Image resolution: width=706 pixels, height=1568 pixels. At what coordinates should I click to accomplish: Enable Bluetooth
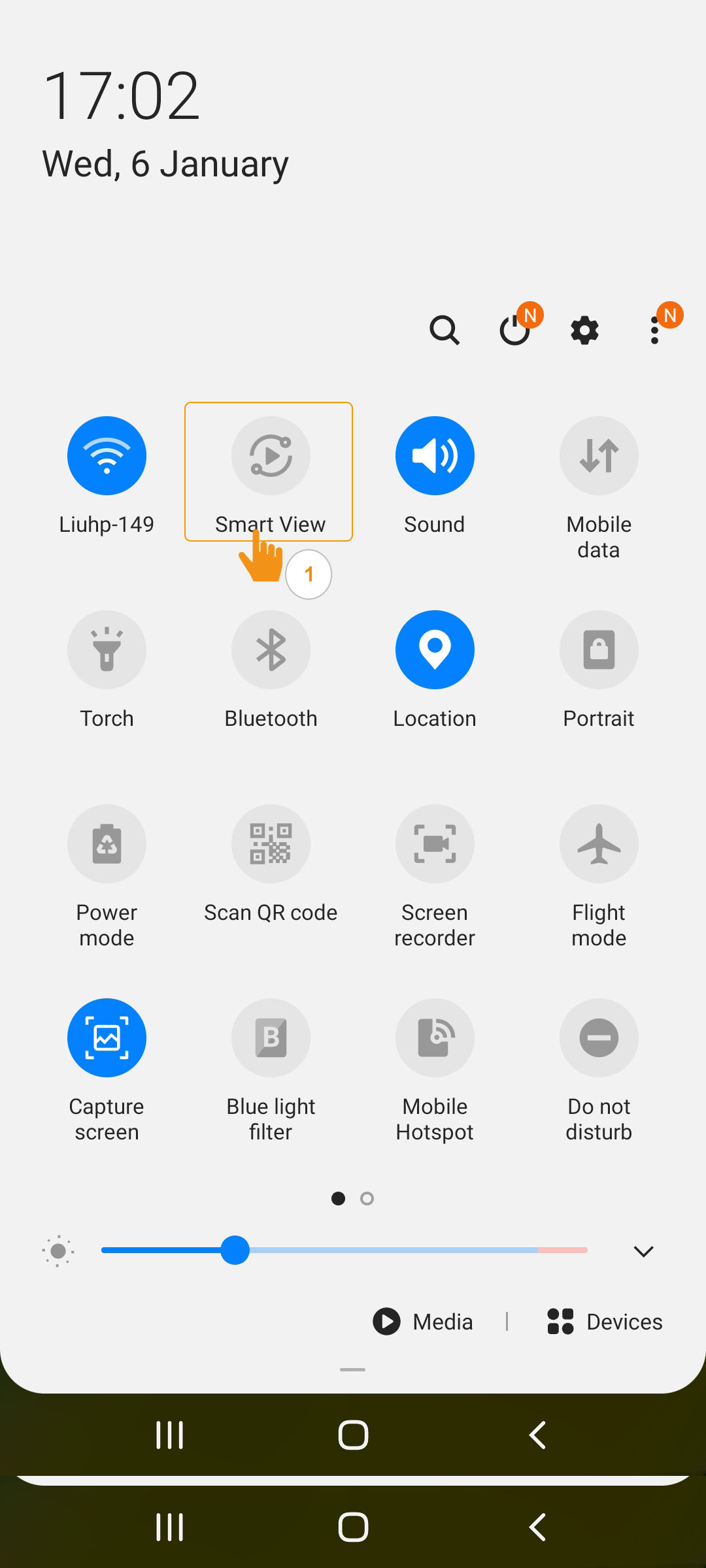click(x=271, y=649)
